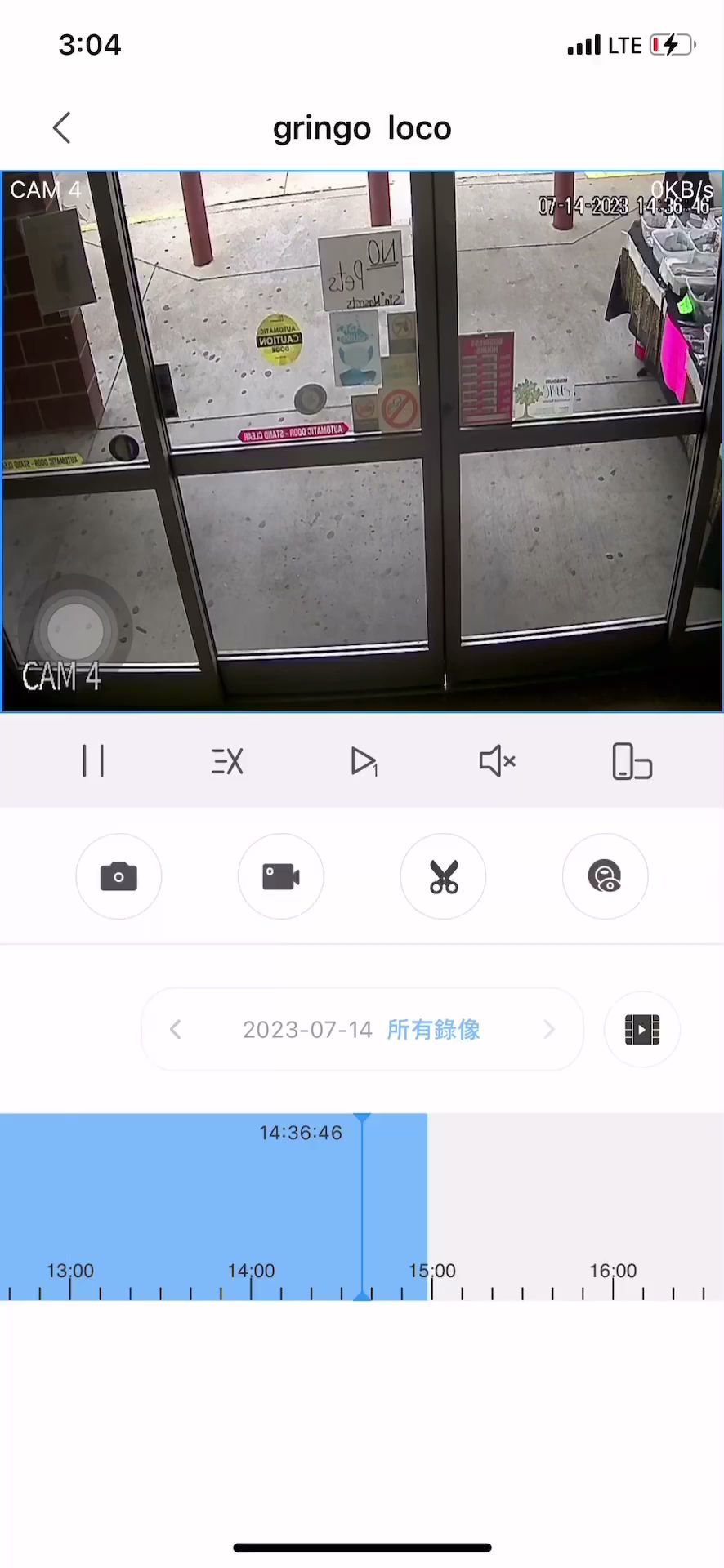Viewport: 724px width, 1568px height.
Task: Pause the camera playback
Action: tap(93, 761)
